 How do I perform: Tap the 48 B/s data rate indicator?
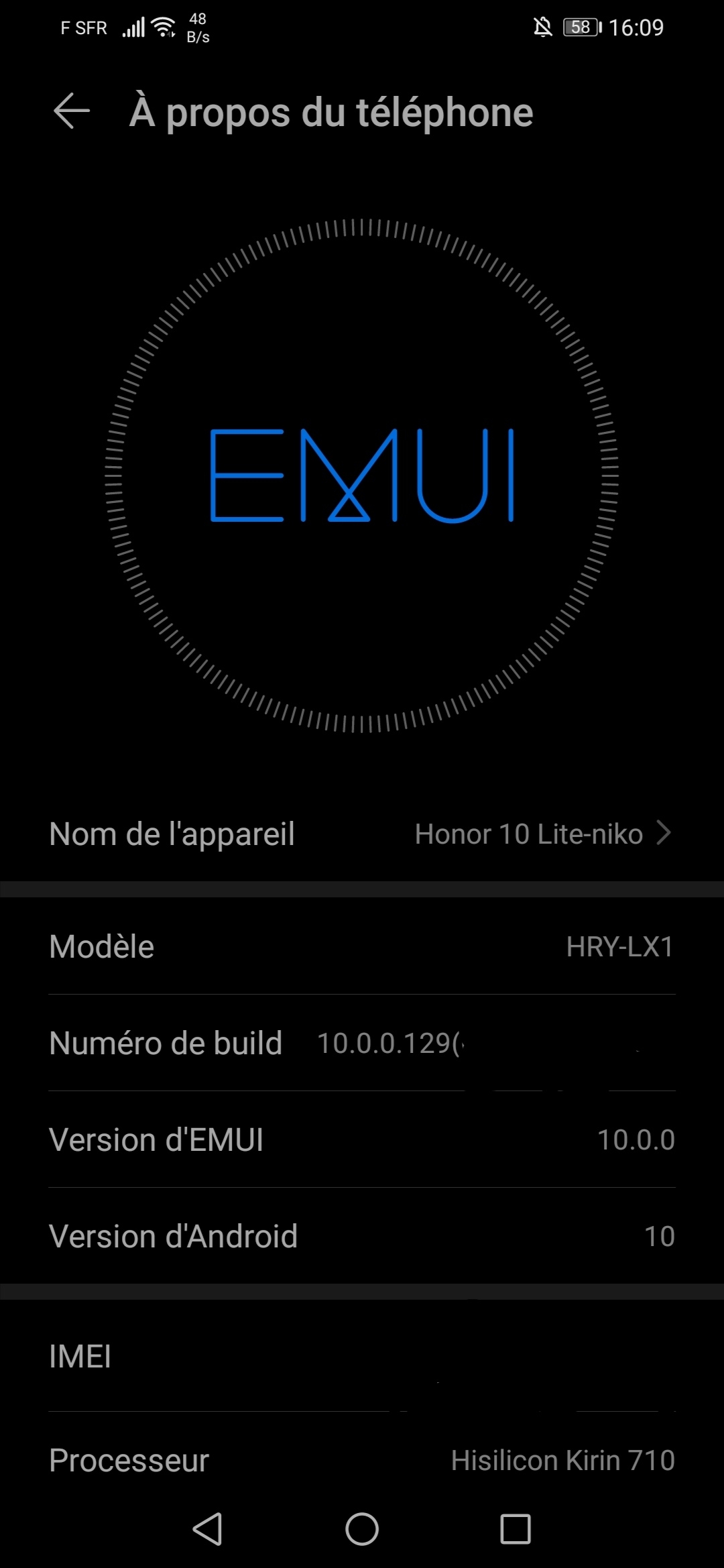point(198,27)
